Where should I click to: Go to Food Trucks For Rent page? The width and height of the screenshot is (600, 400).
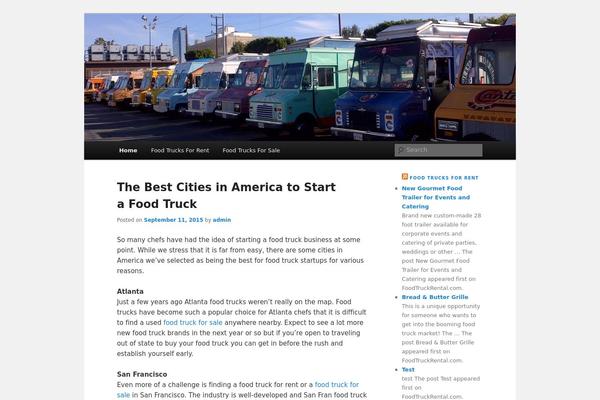click(x=180, y=150)
